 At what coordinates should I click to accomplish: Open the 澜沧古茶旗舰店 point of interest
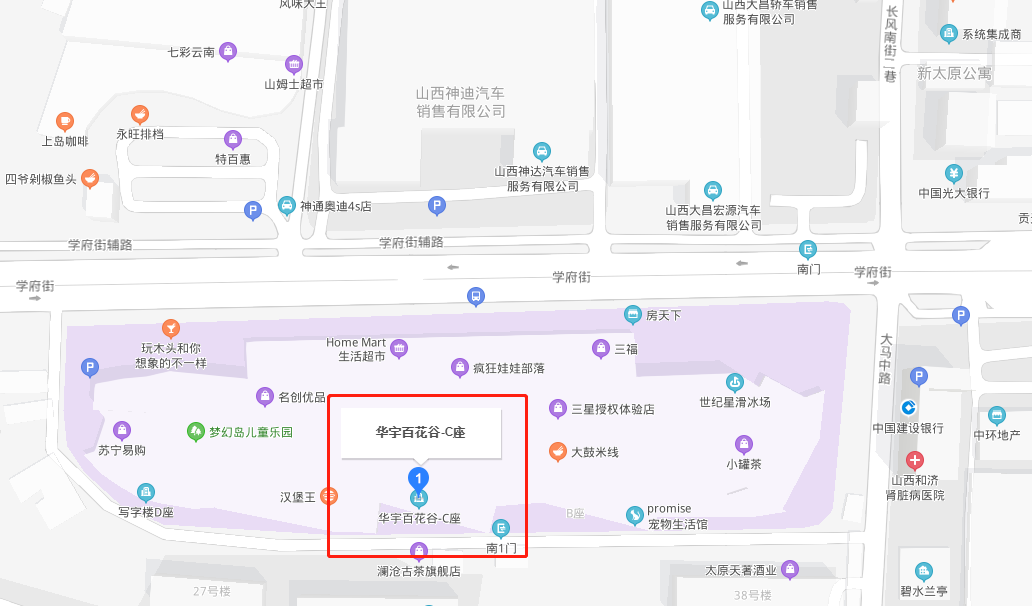[419, 551]
